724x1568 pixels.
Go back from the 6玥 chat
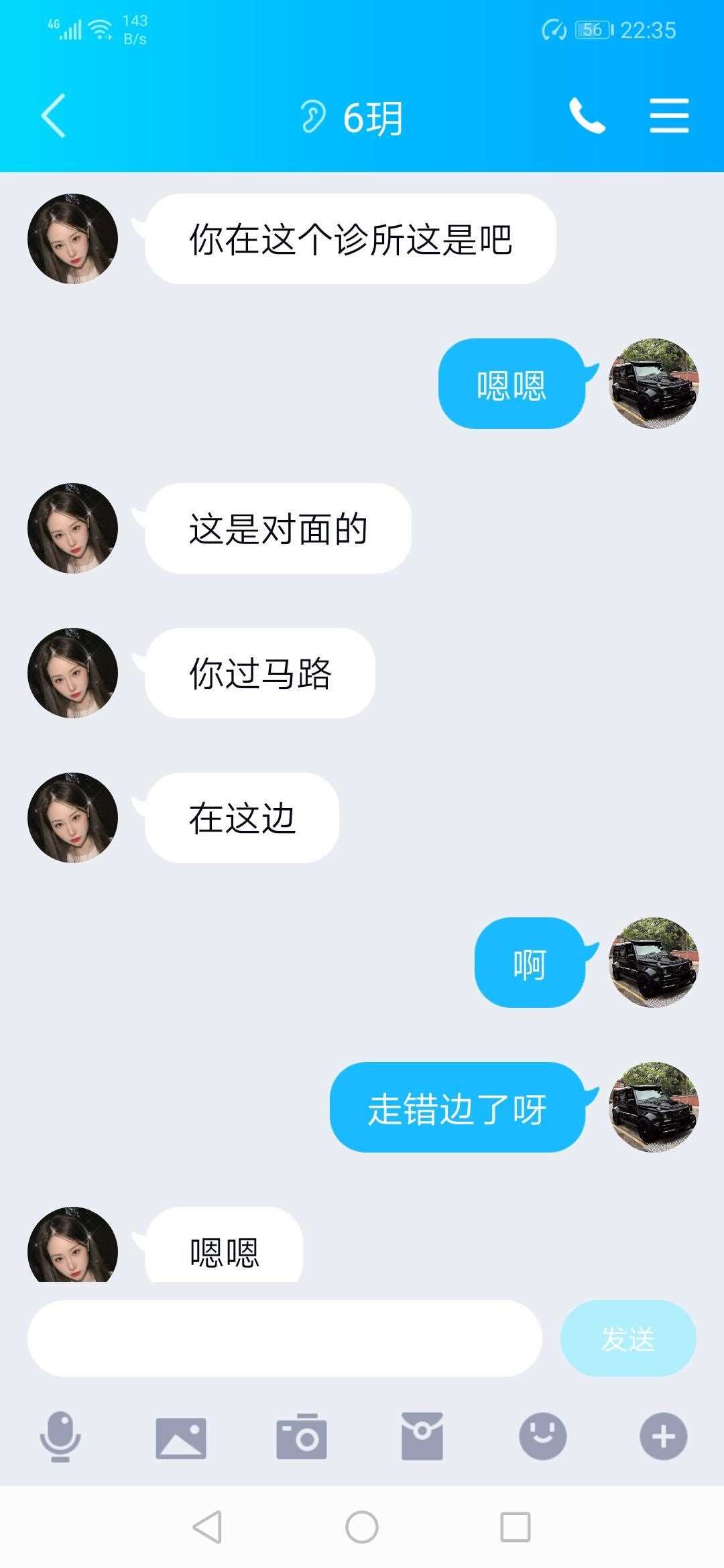[54, 116]
